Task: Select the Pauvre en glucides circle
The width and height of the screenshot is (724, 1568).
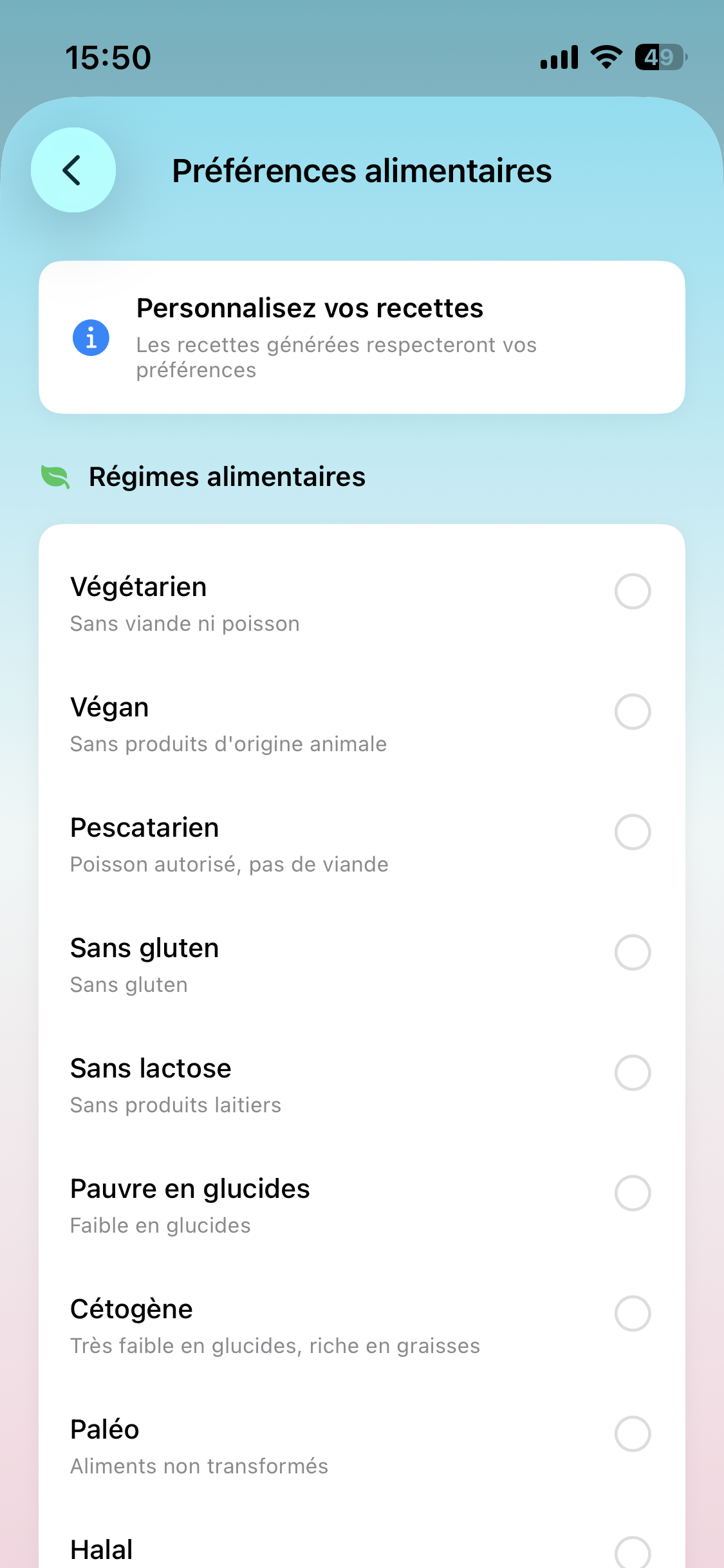Action: click(633, 1193)
